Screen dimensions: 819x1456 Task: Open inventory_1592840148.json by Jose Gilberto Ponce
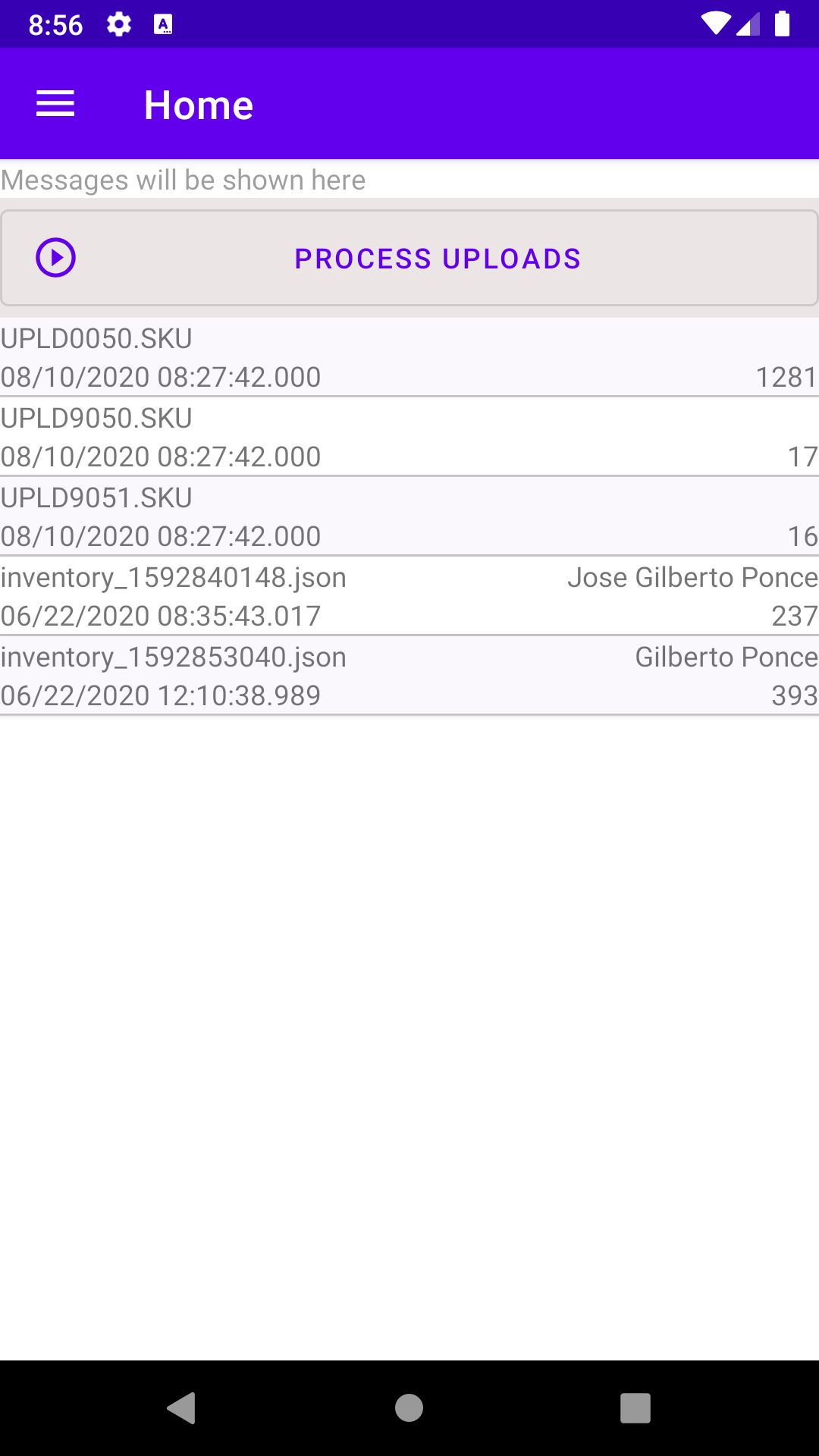409,596
